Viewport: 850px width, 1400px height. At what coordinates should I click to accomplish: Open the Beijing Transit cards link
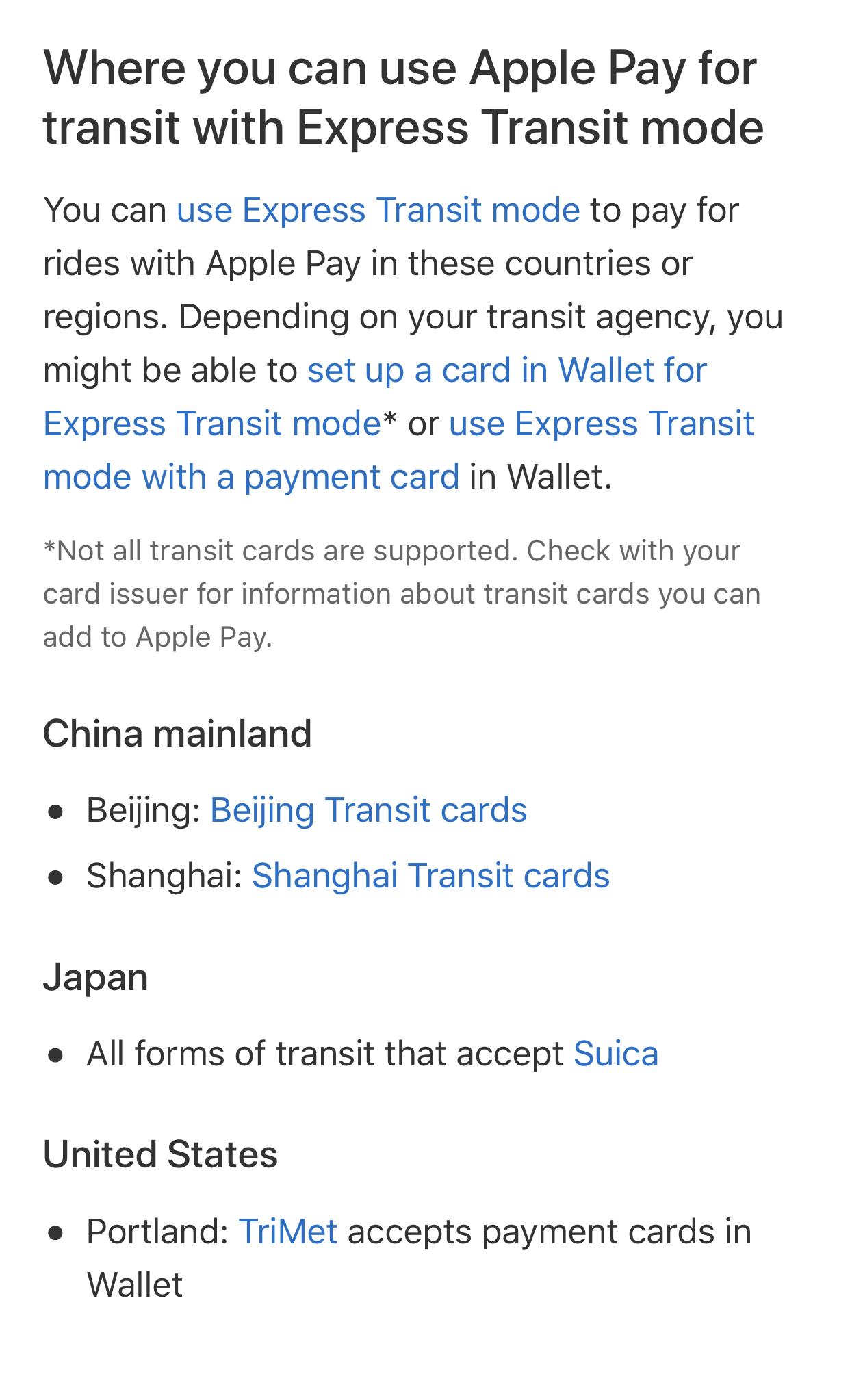click(368, 810)
